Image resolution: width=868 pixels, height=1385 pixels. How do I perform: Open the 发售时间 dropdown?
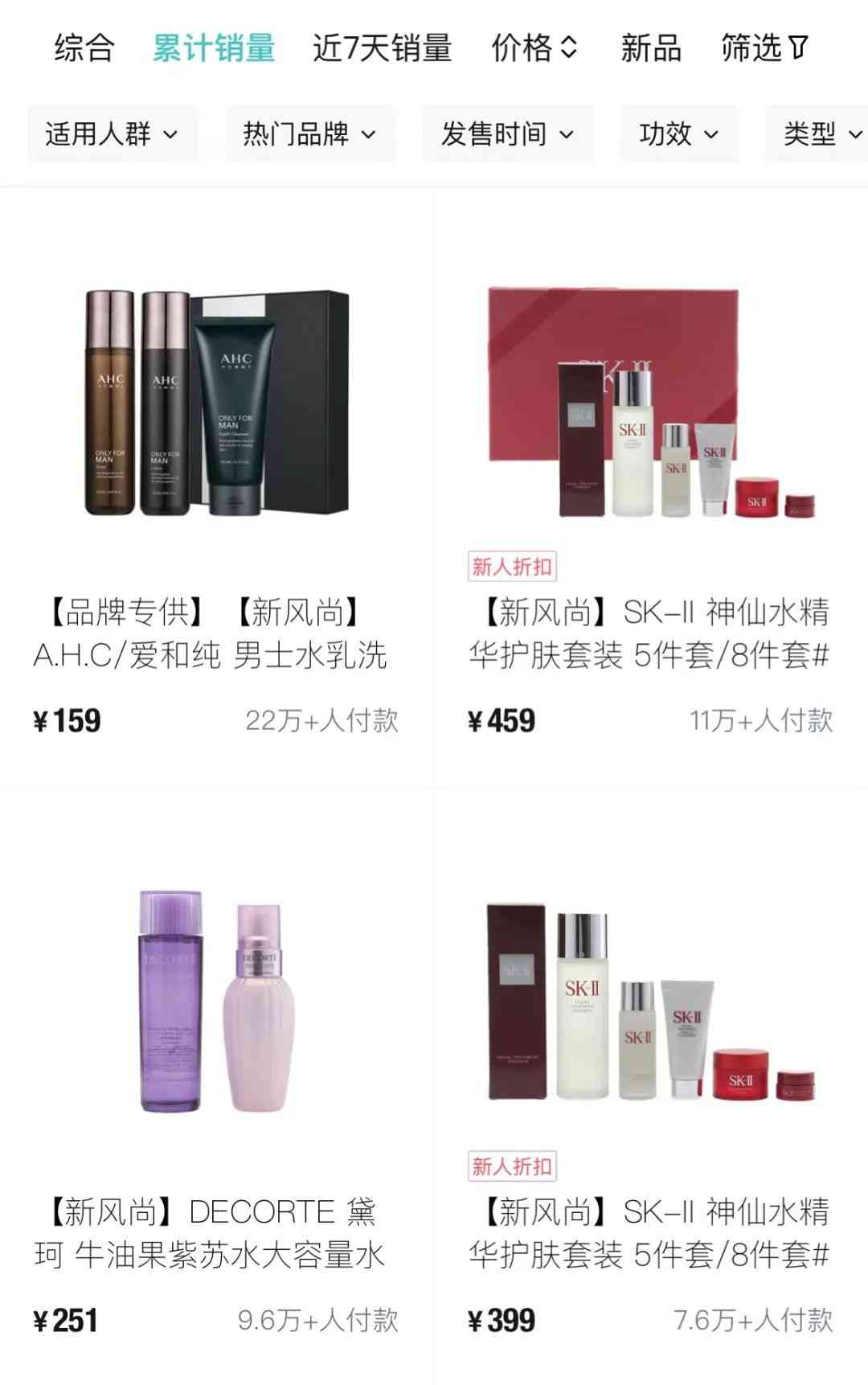click(x=507, y=134)
